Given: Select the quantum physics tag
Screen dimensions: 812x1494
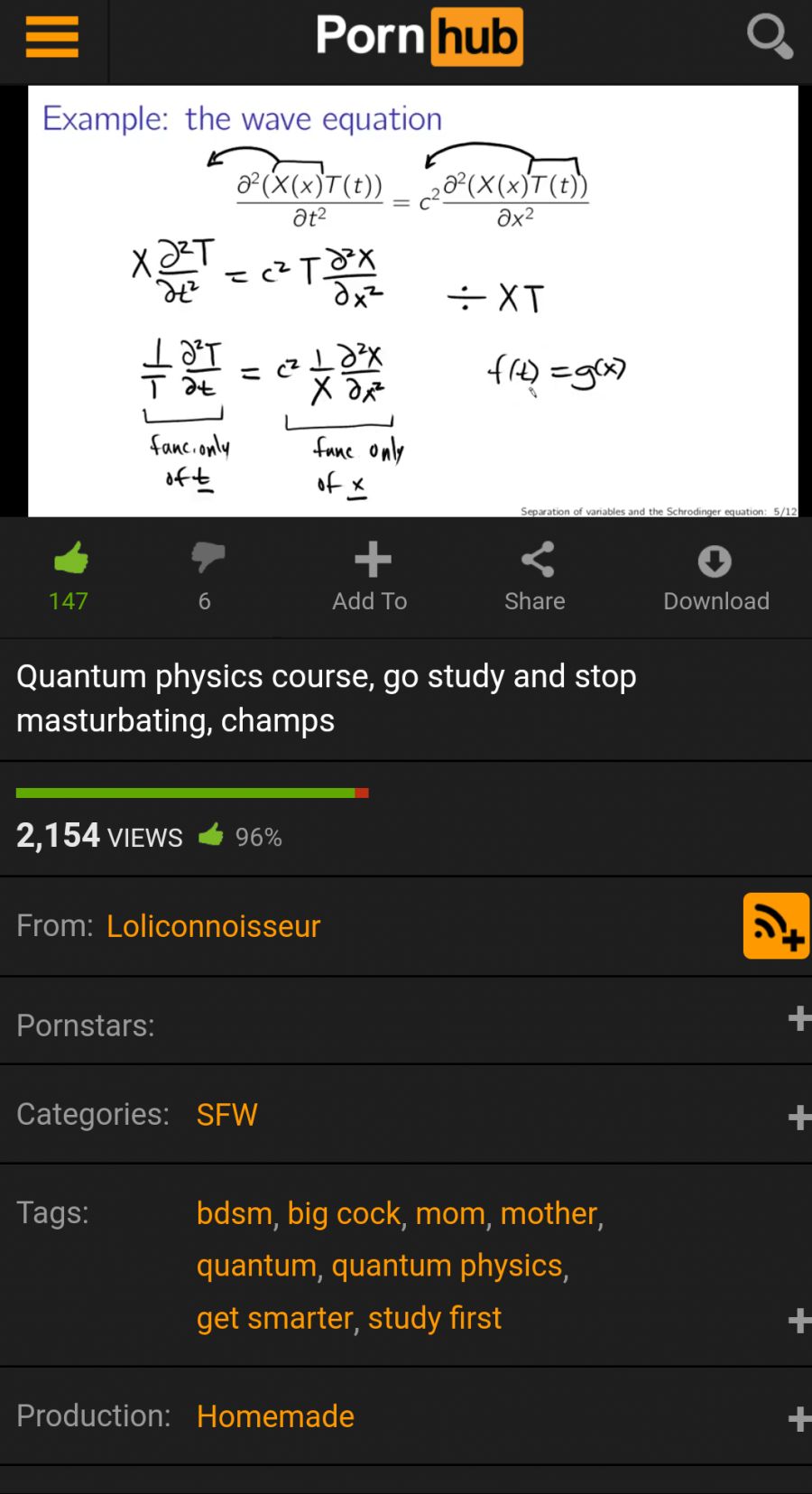Looking at the screenshot, I should click(x=447, y=1266).
